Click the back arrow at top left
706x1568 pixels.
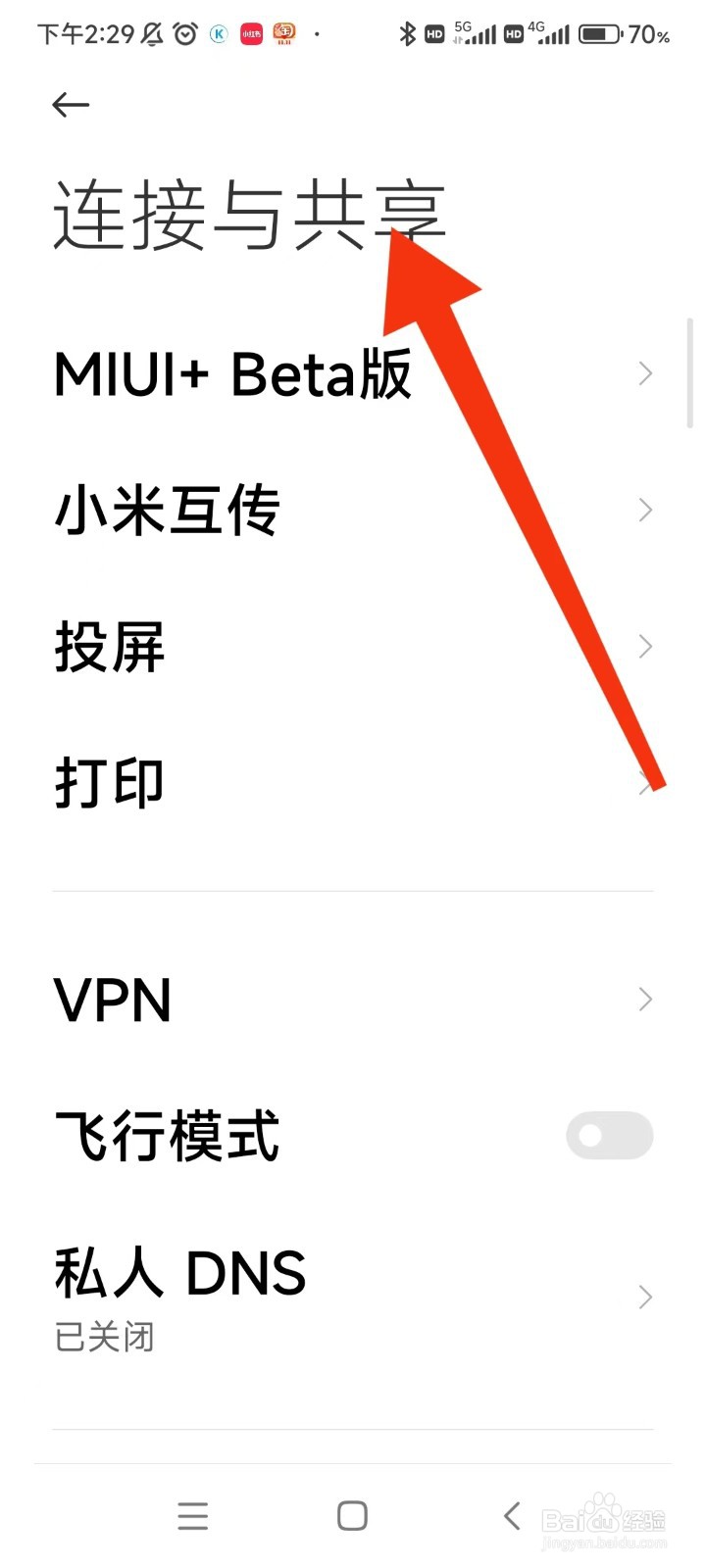coord(69,104)
